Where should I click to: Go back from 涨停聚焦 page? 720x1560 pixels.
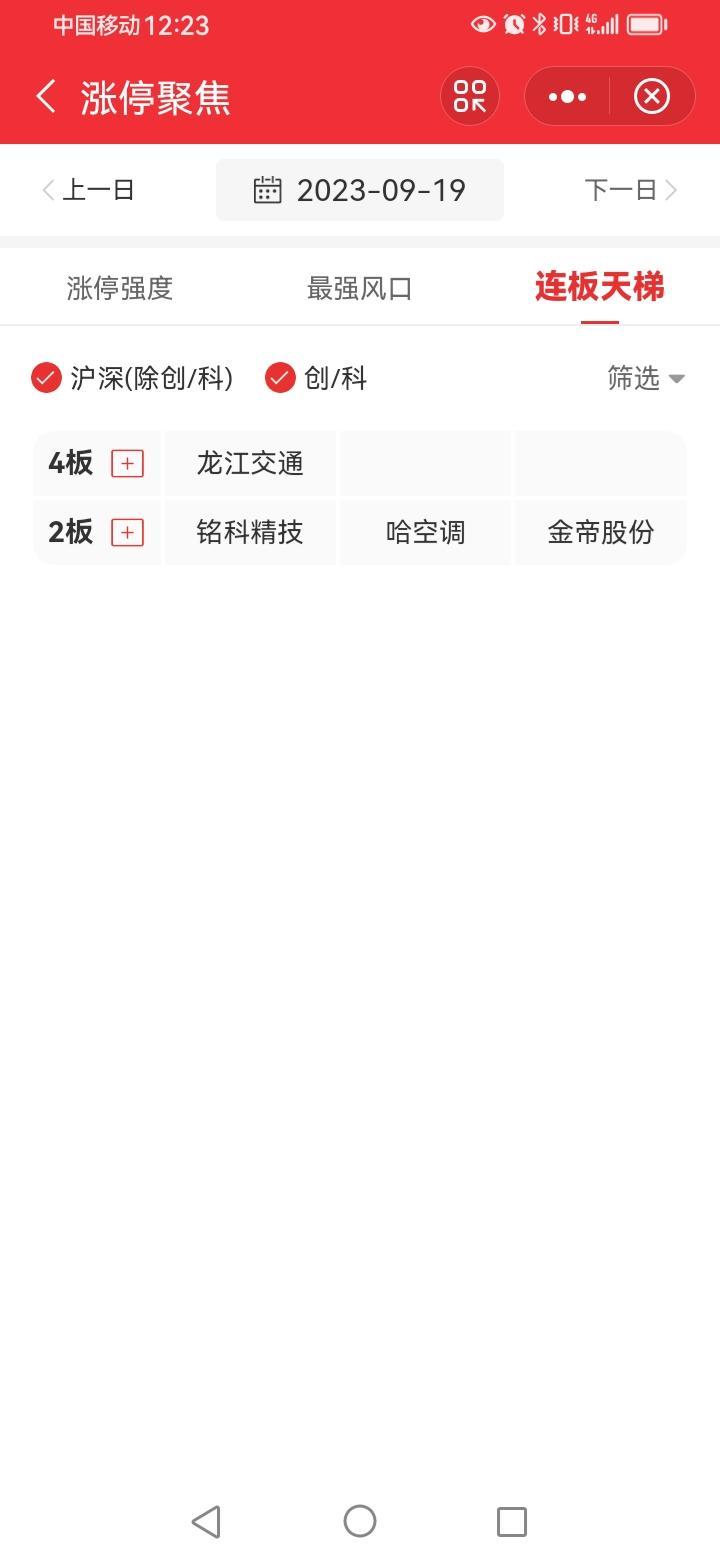click(x=46, y=97)
